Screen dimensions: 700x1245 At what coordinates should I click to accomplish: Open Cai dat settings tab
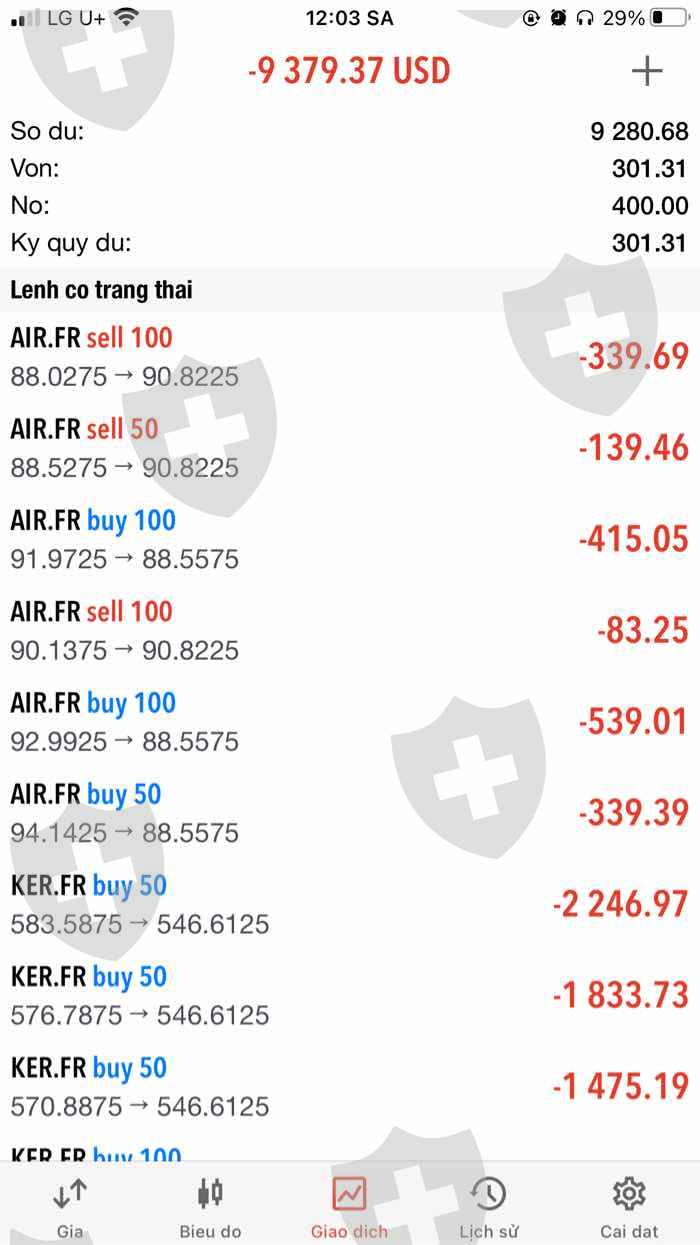pos(629,1207)
